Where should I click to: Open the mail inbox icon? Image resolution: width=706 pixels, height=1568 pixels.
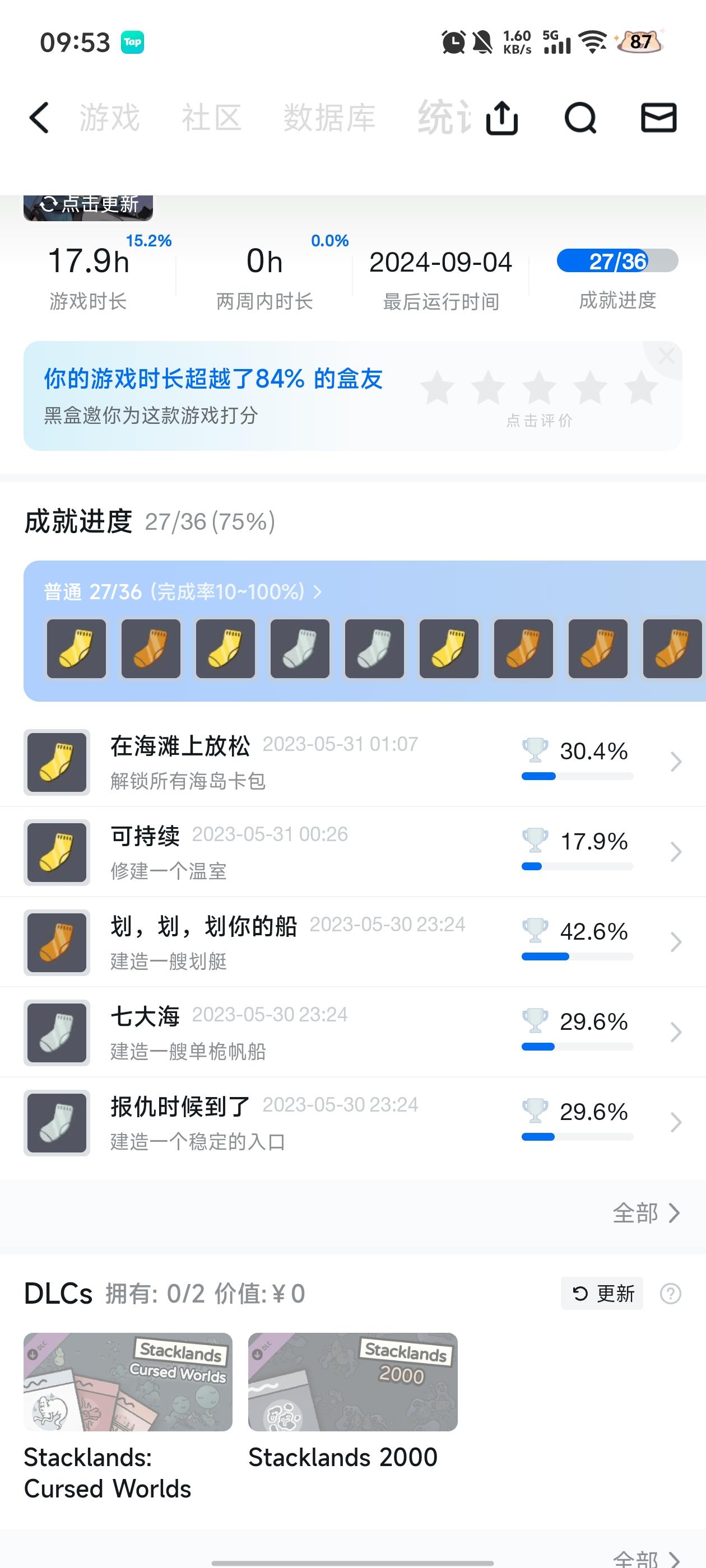[x=658, y=118]
